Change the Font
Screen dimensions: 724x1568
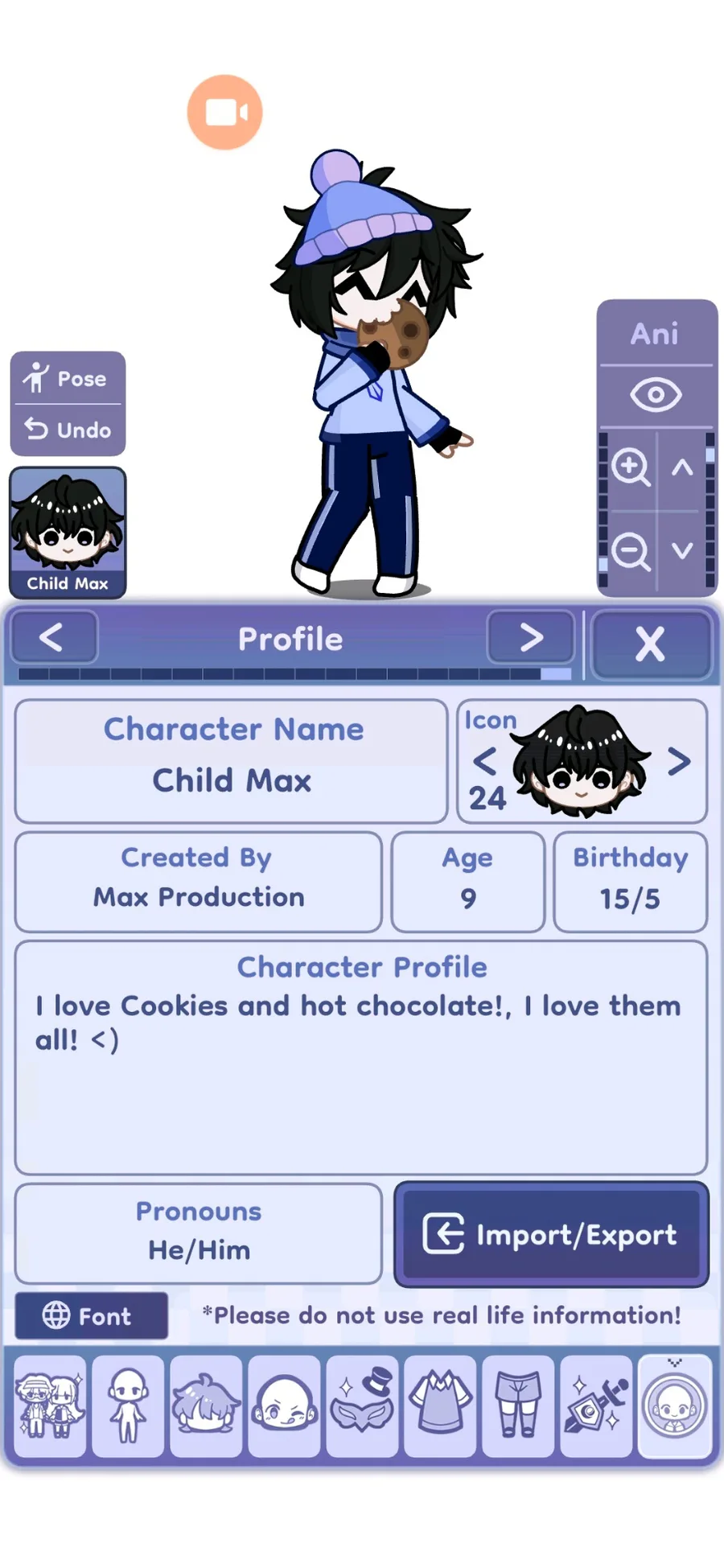90,1316
